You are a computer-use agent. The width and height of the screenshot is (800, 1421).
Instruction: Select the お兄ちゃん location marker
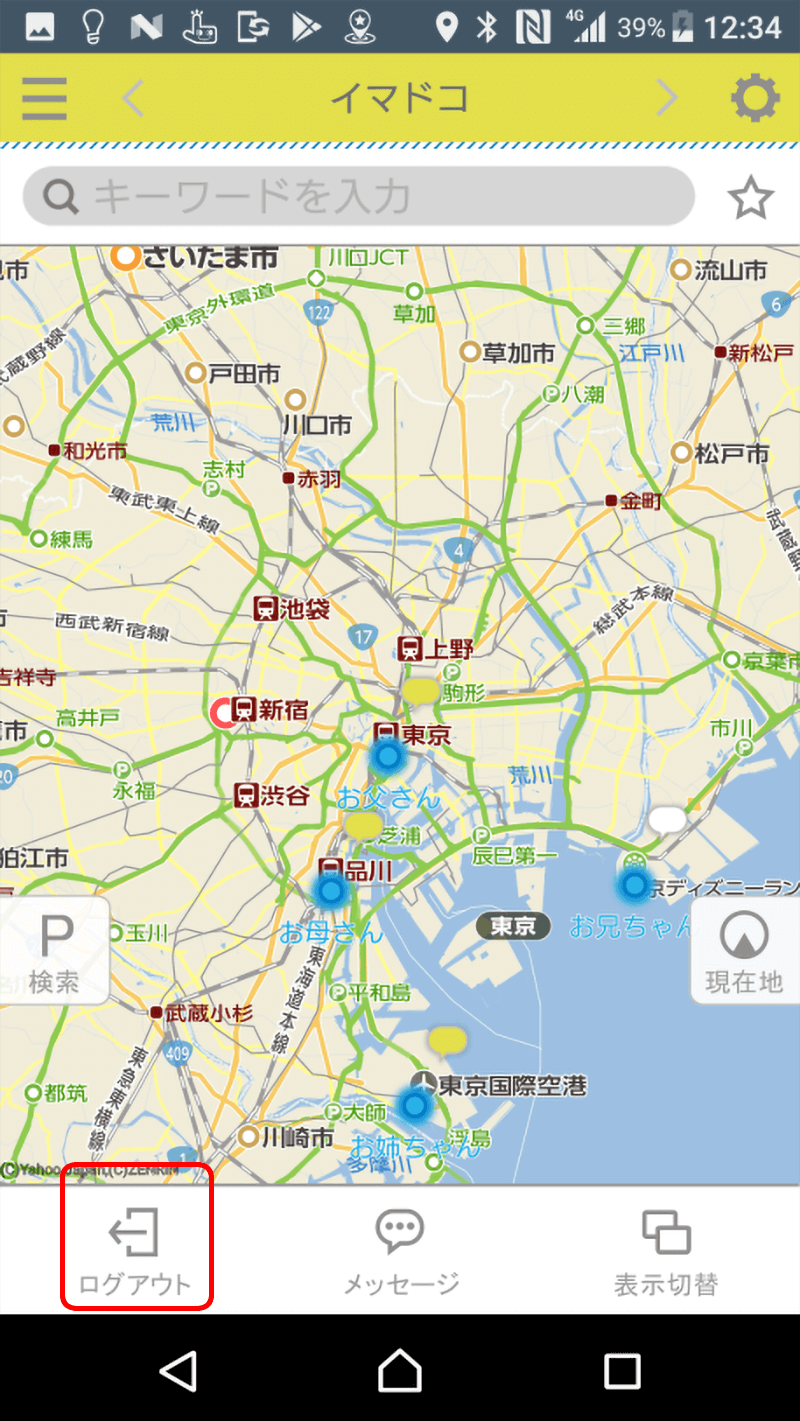pos(634,884)
